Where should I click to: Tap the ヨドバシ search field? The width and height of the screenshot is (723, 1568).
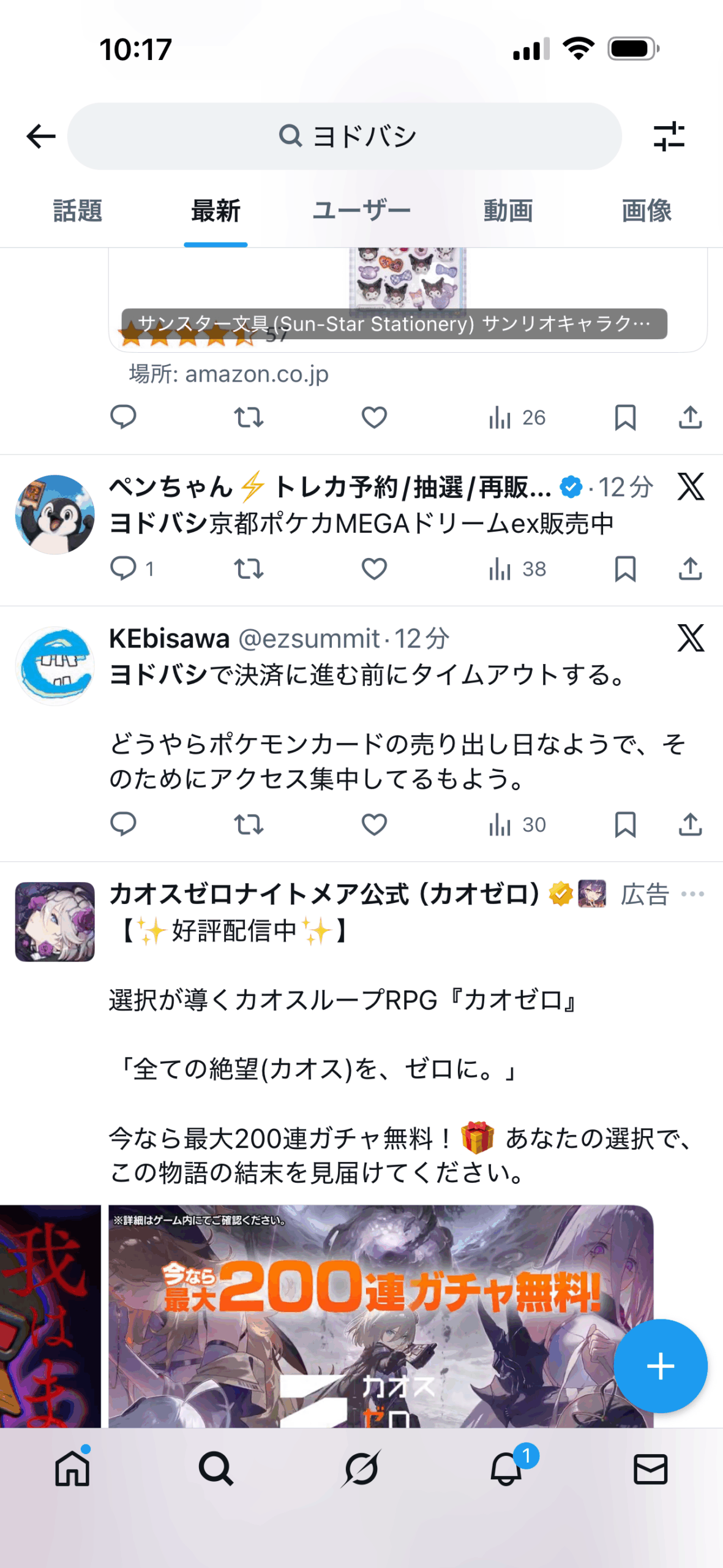pyautogui.click(x=345, y=136)
